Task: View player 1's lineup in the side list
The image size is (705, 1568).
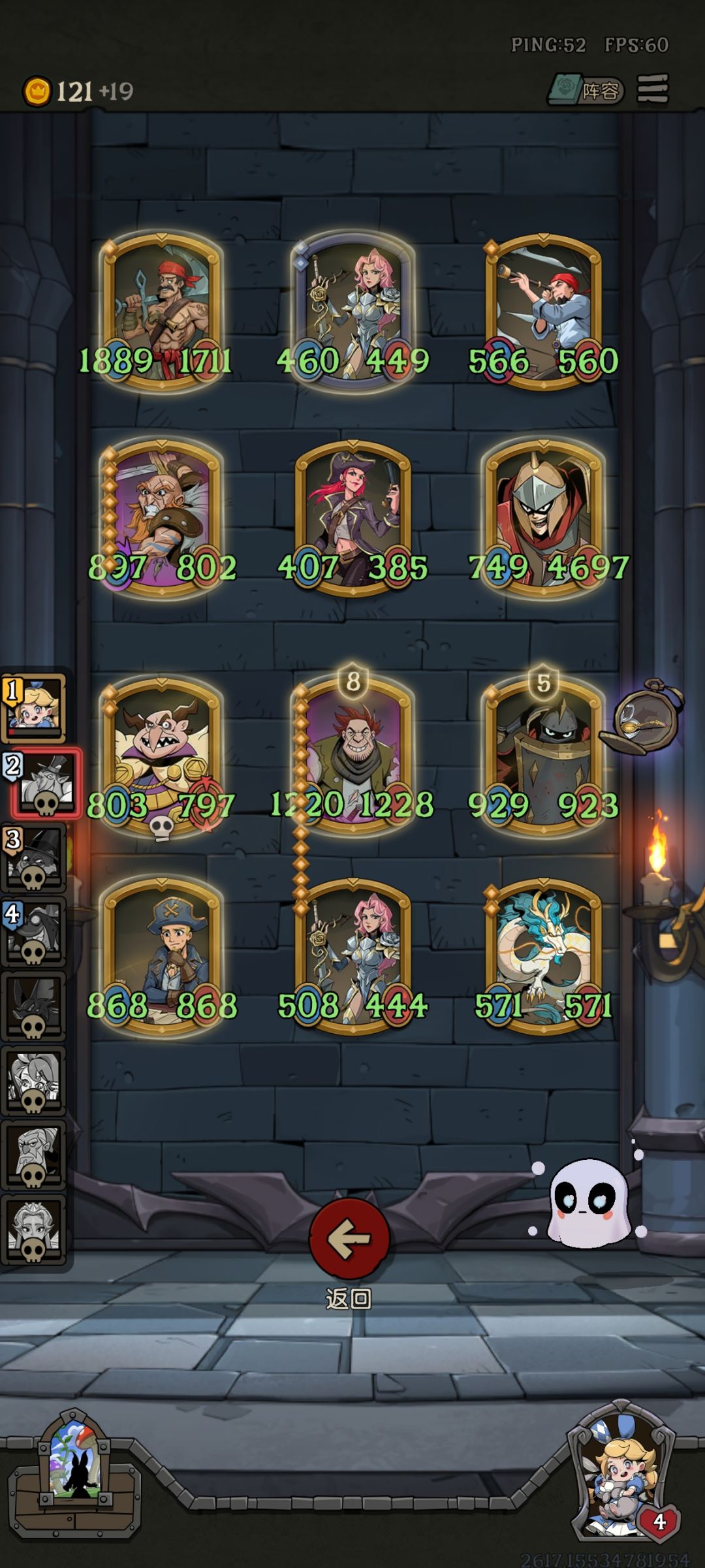Action: [x=34, y=709]
